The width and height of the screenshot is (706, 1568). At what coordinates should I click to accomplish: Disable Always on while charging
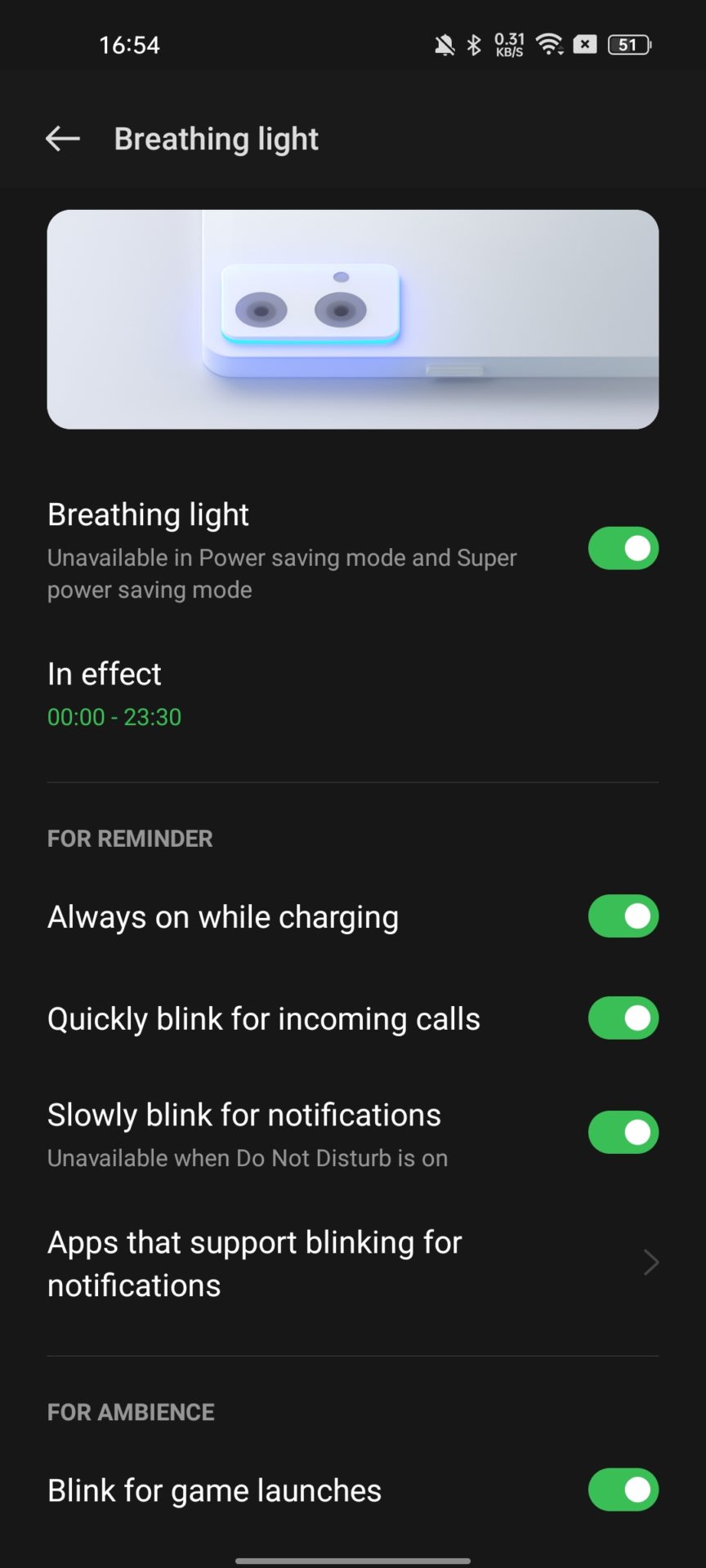tap(623, 916)
